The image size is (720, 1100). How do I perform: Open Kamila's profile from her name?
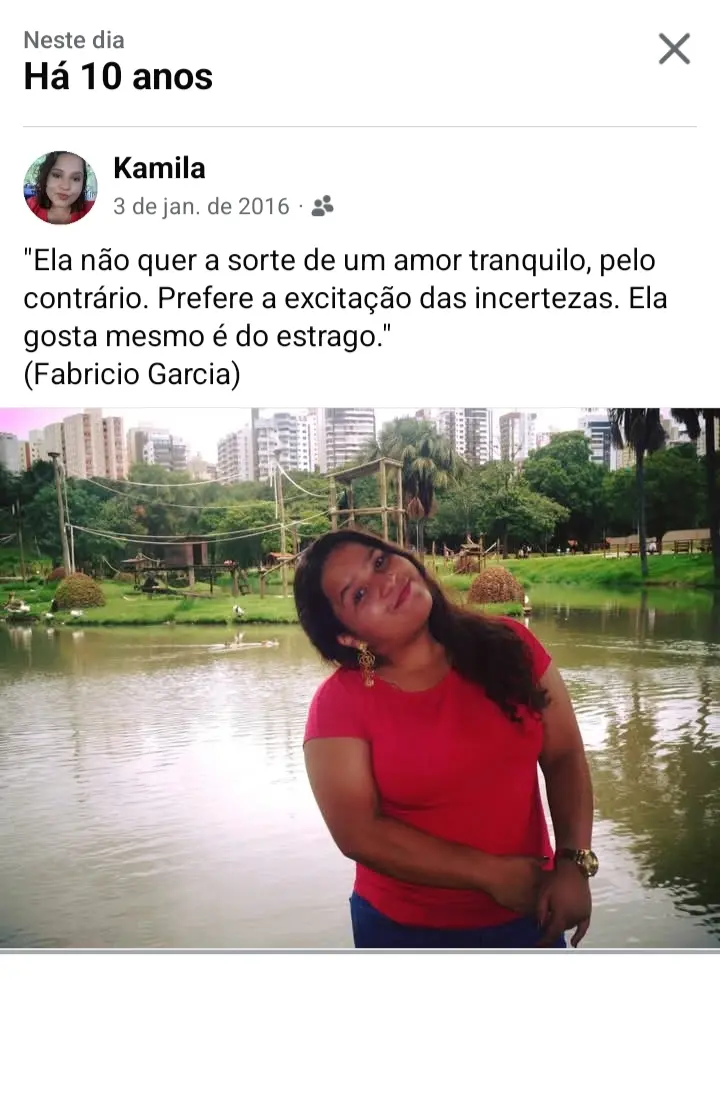[x=159, y=168]
